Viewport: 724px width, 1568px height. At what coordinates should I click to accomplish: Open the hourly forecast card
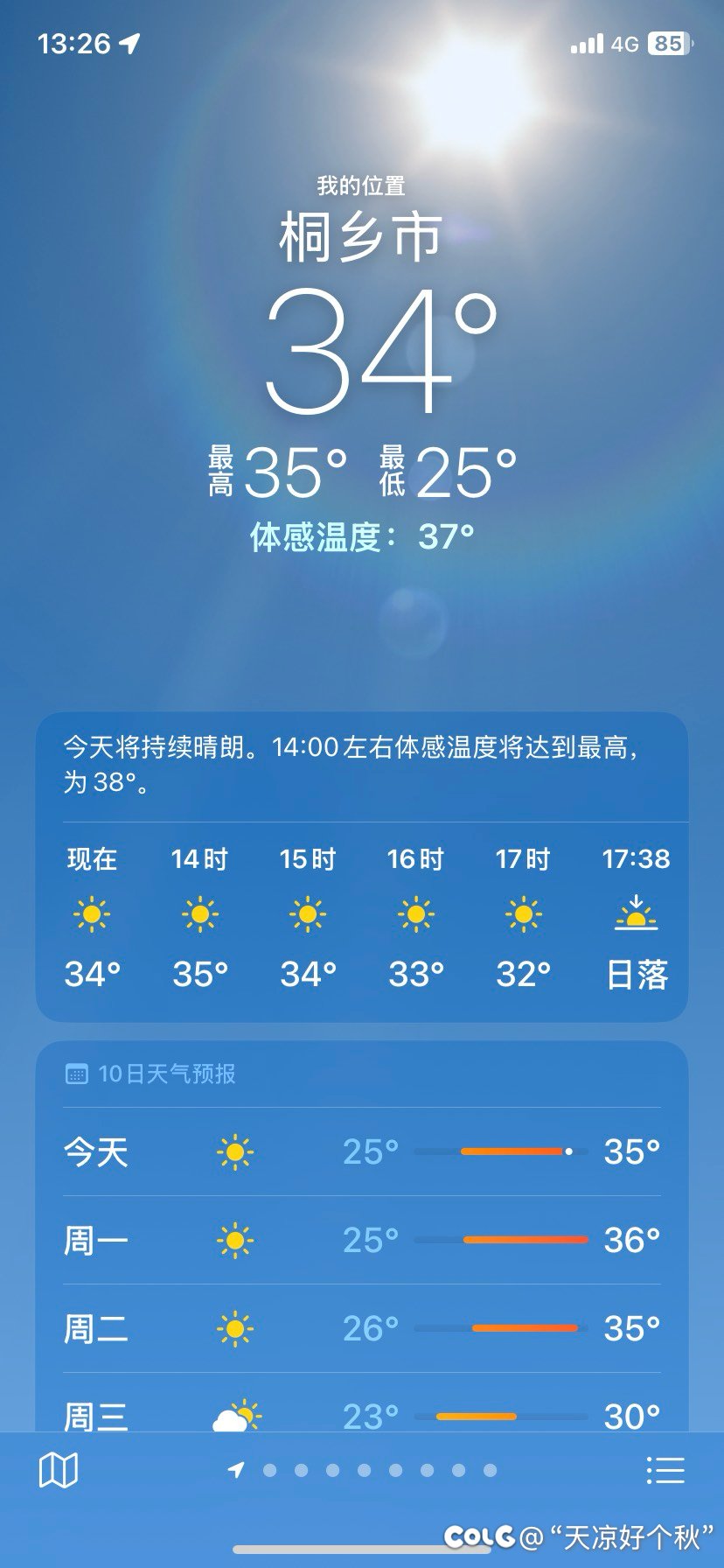(361, 916)
